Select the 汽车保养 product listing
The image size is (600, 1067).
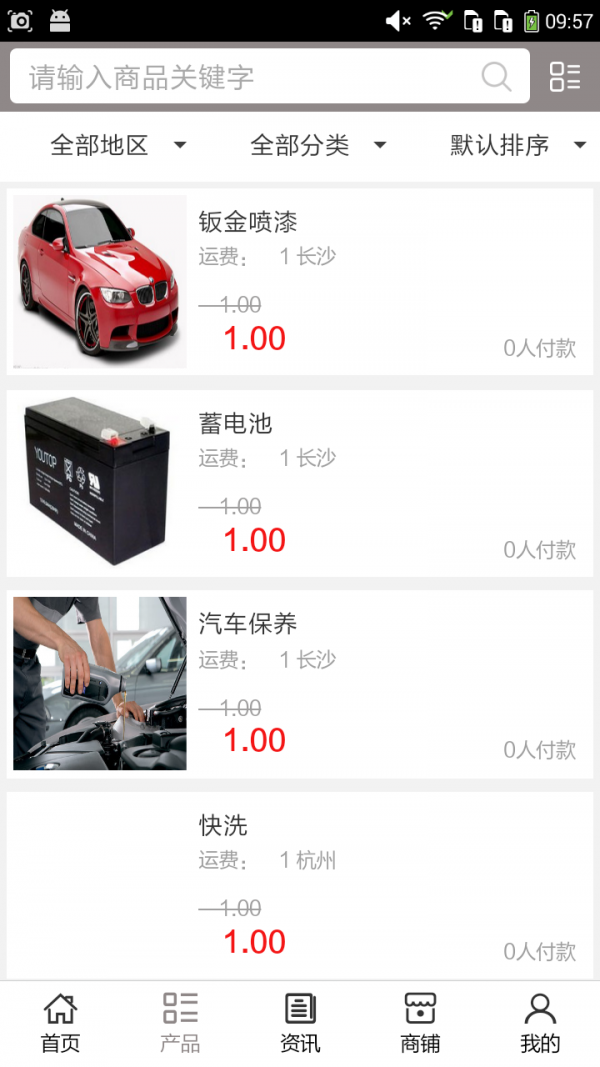point(300,684)
